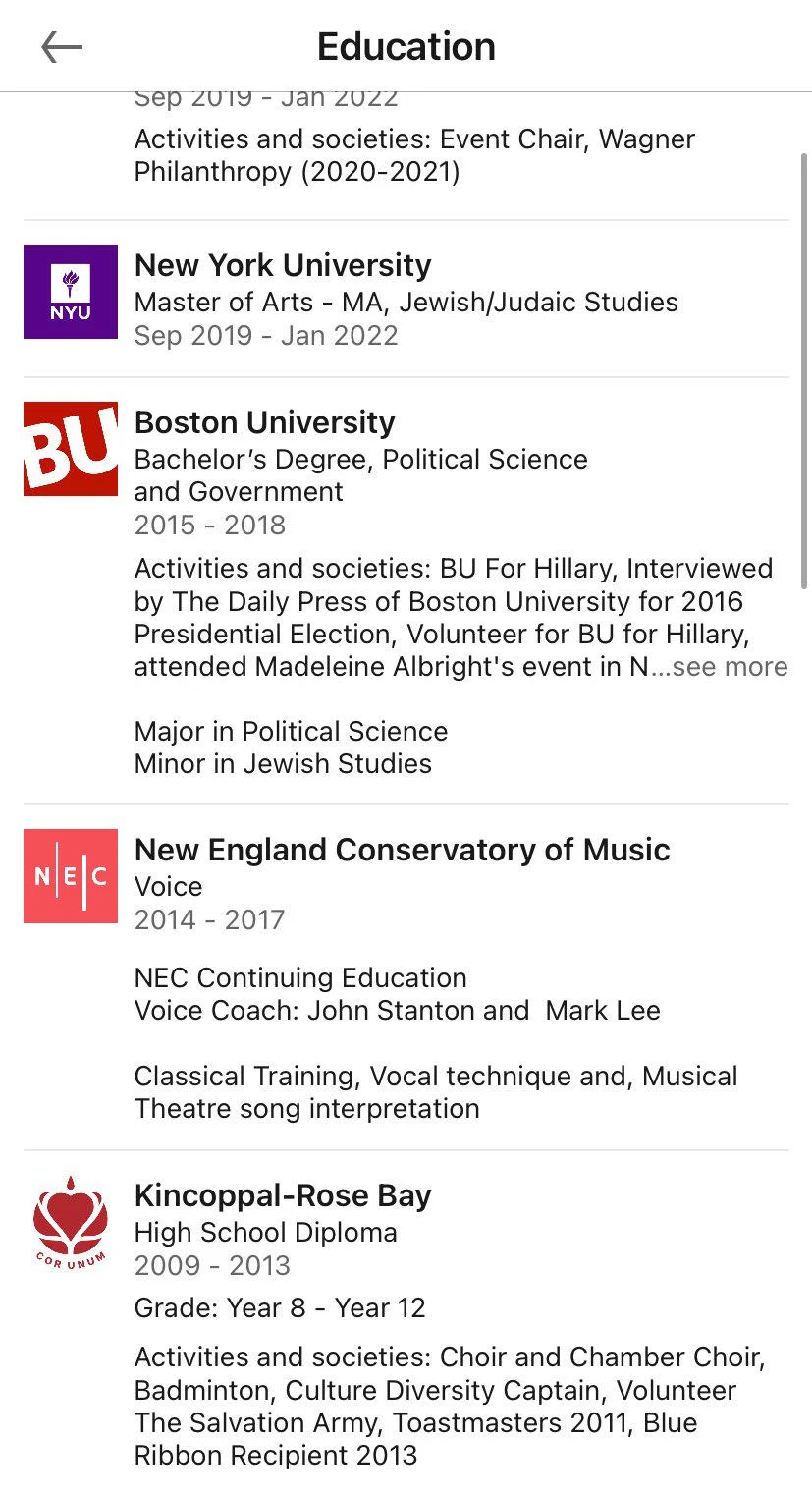The image size is (812, 1496).
Task: Open the New York University entry
Action: click(x=283, y=265)
